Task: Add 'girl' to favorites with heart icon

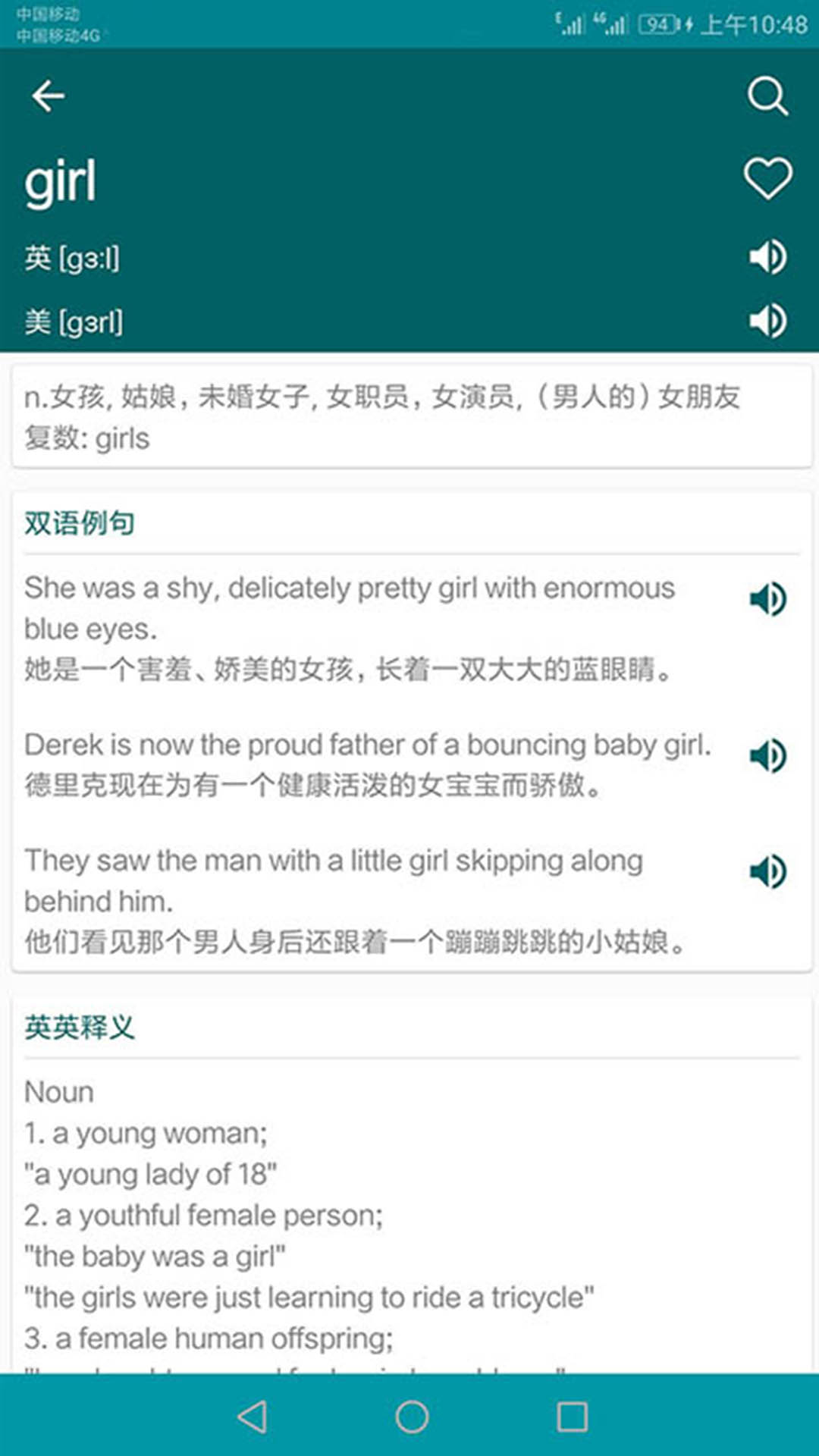Action: point(767,179)
